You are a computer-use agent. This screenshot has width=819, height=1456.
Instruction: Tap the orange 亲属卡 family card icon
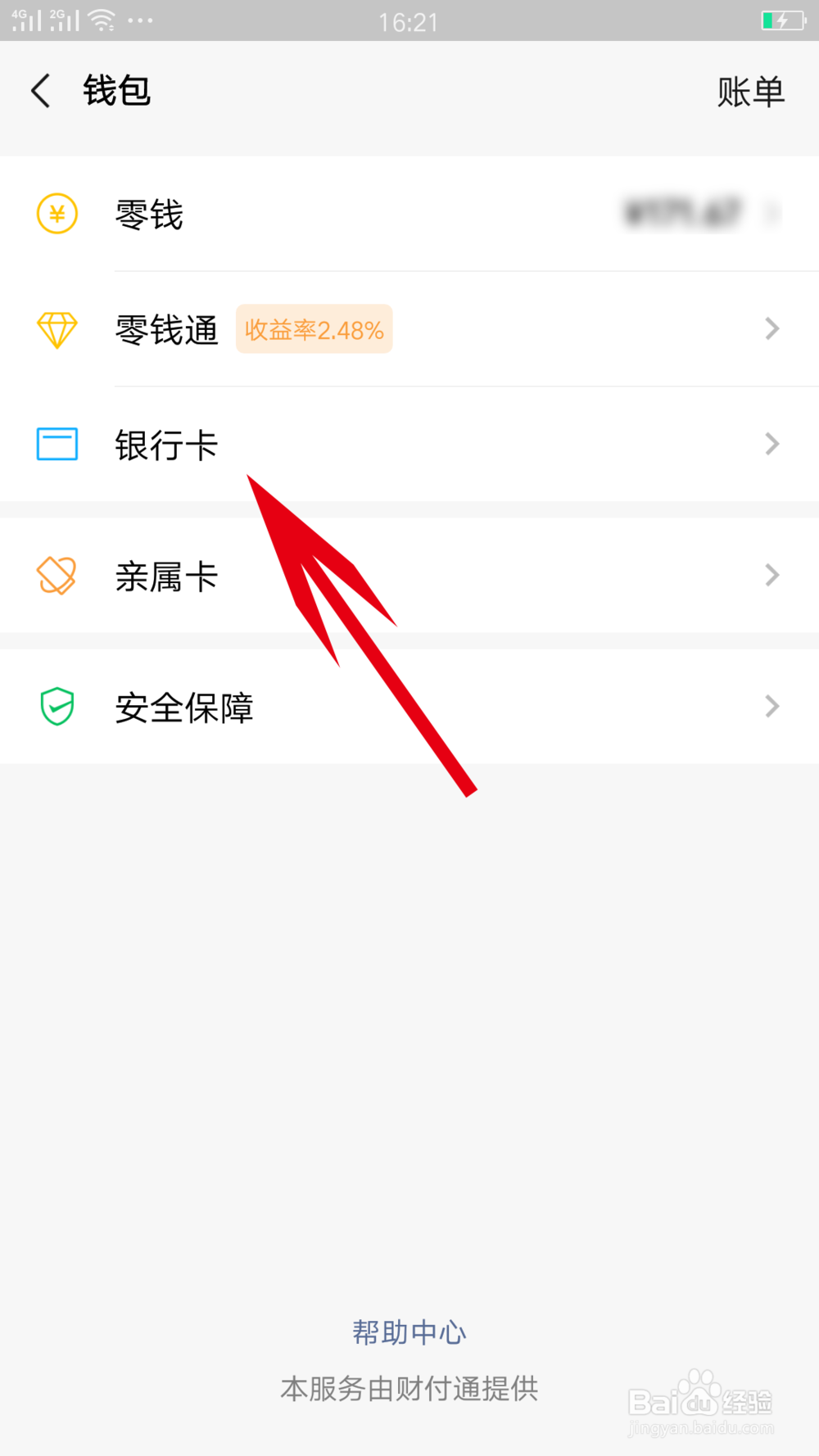(x=56, y=576)
